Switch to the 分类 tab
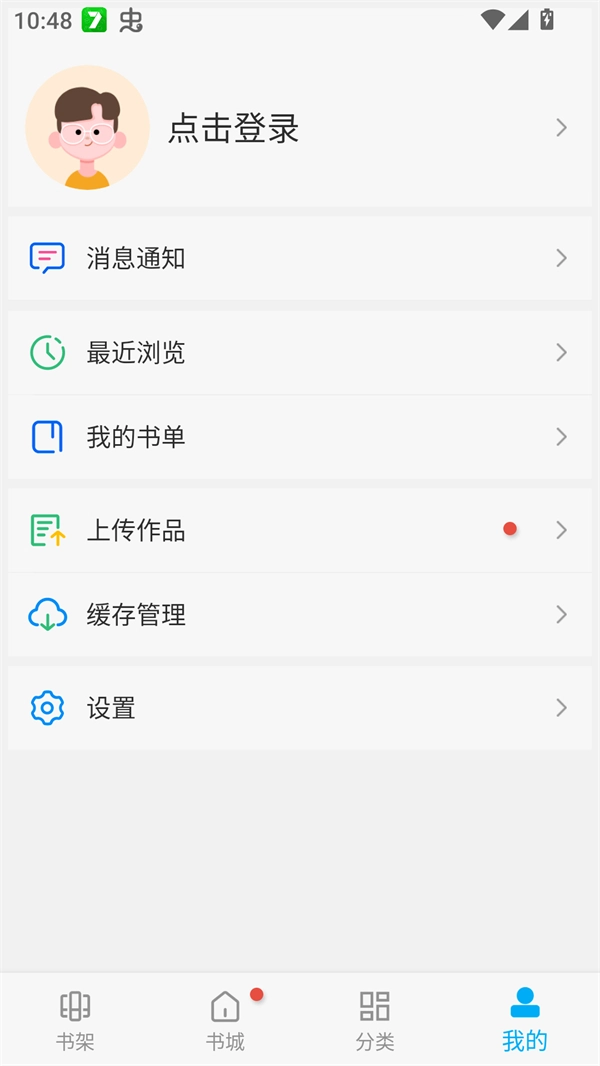This screenshot has width=600, height=1066. coord(375,1020)
